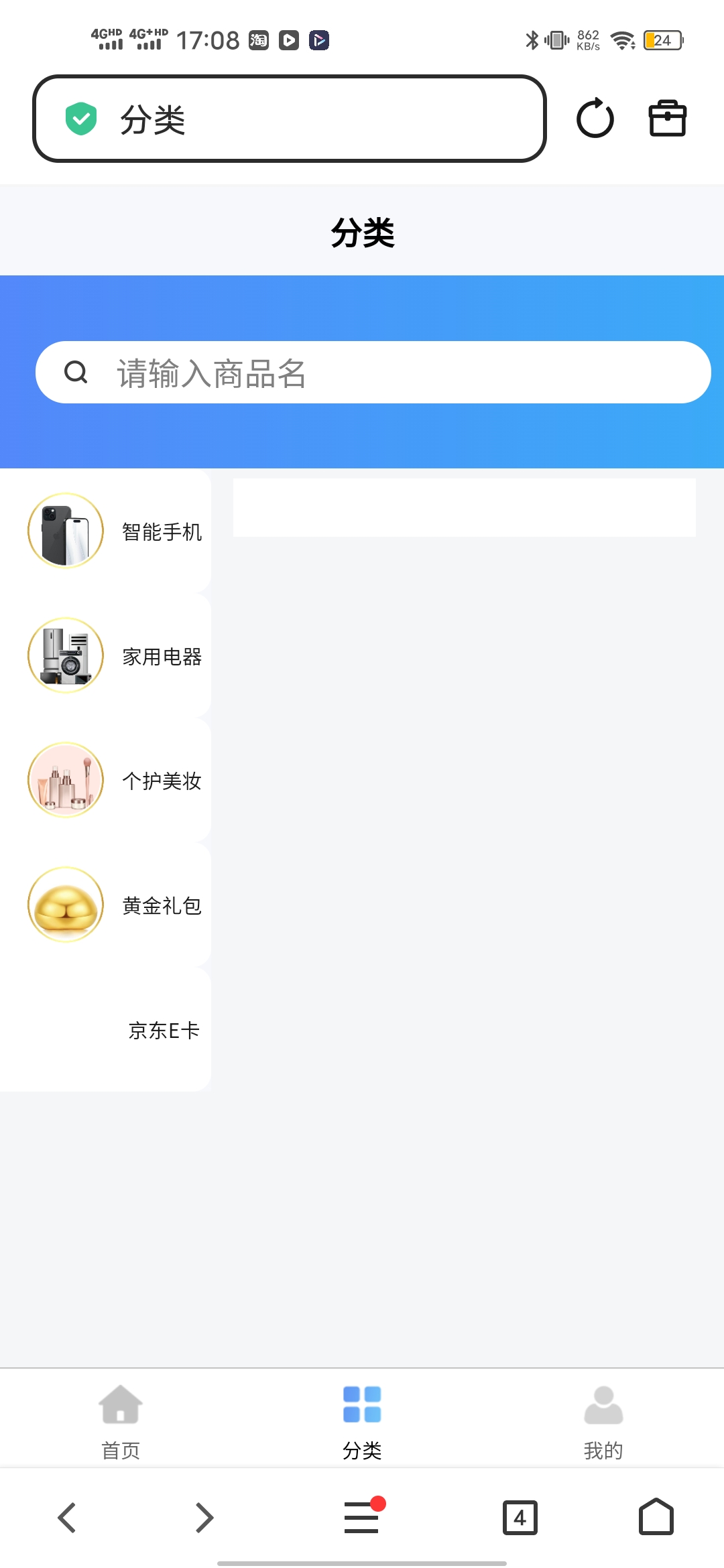Reload the page with the refresh icon
724x1568 pixels.
point(595,119)
